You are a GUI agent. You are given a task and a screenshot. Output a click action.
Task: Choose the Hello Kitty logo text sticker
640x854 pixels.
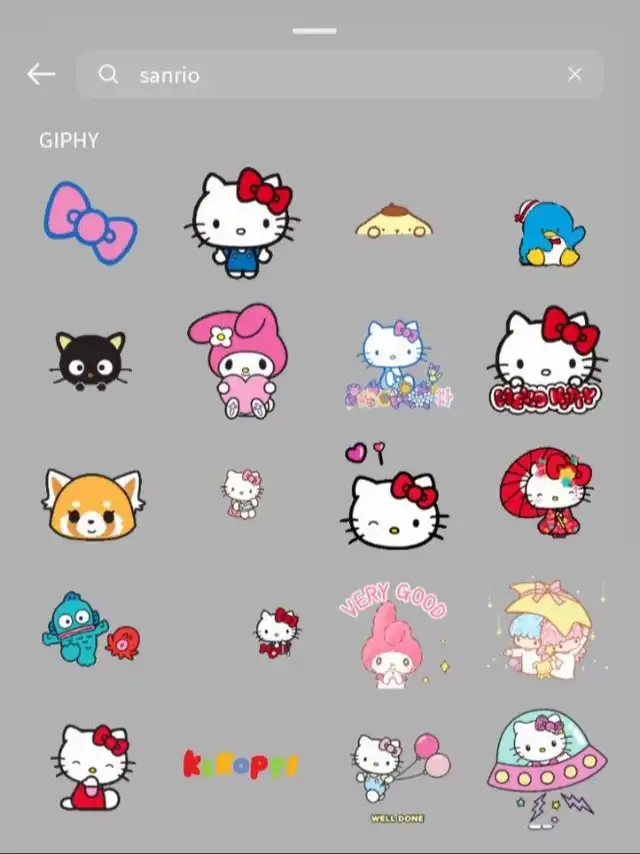pyautogui.click(x=548, y=360)
